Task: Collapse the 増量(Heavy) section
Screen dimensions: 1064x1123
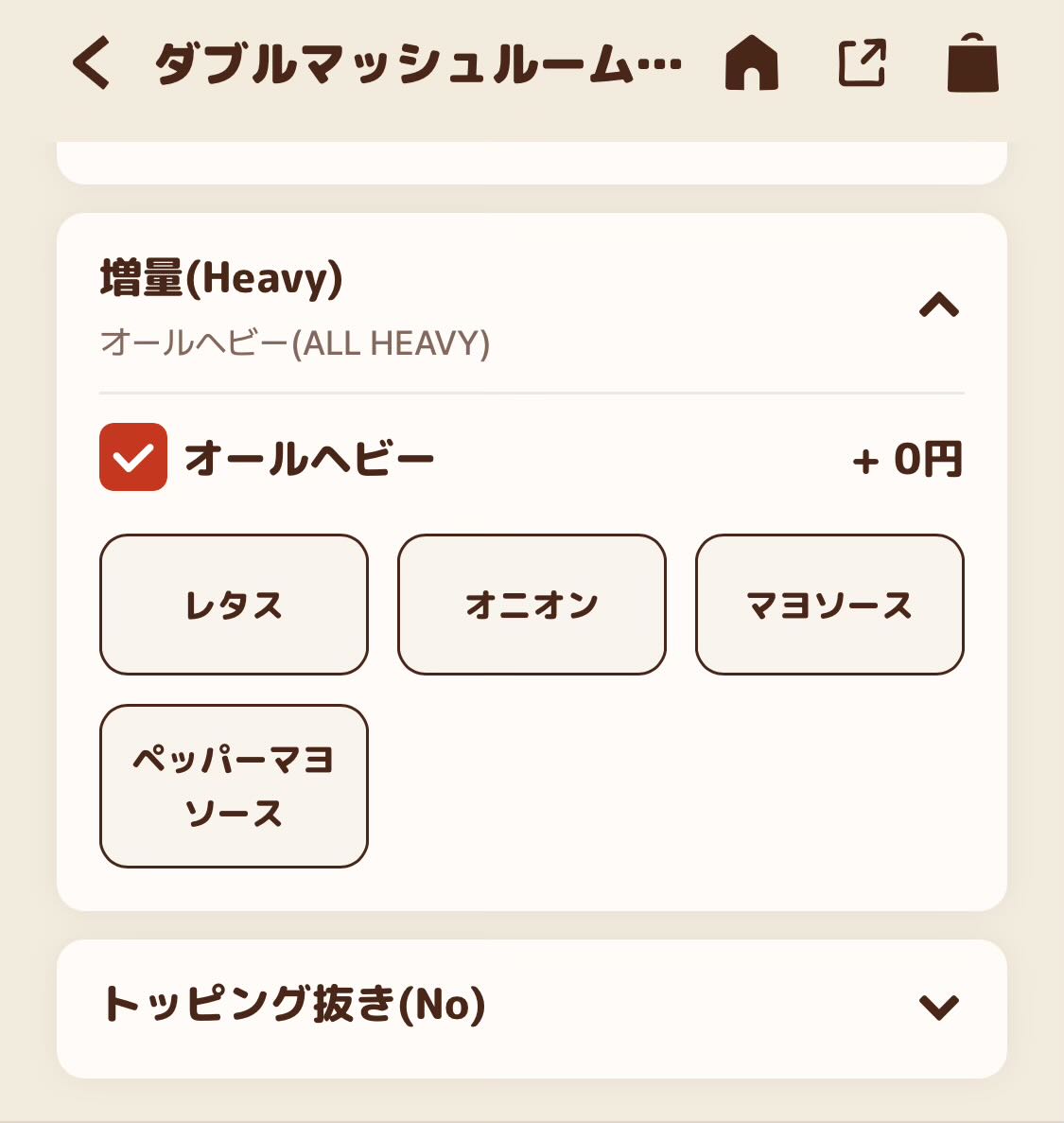Action: (x=938, y=306)
